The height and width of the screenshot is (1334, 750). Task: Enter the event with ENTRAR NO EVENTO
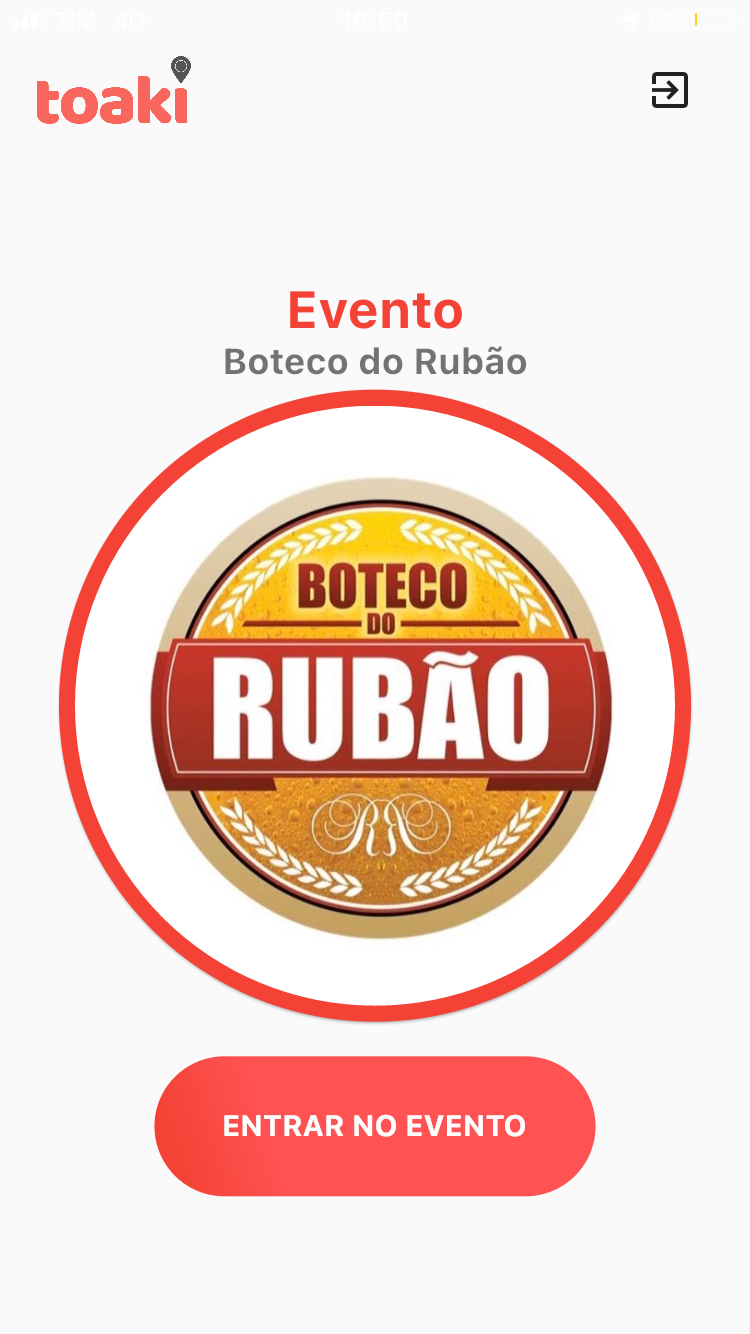click(x=375, y=1126)
